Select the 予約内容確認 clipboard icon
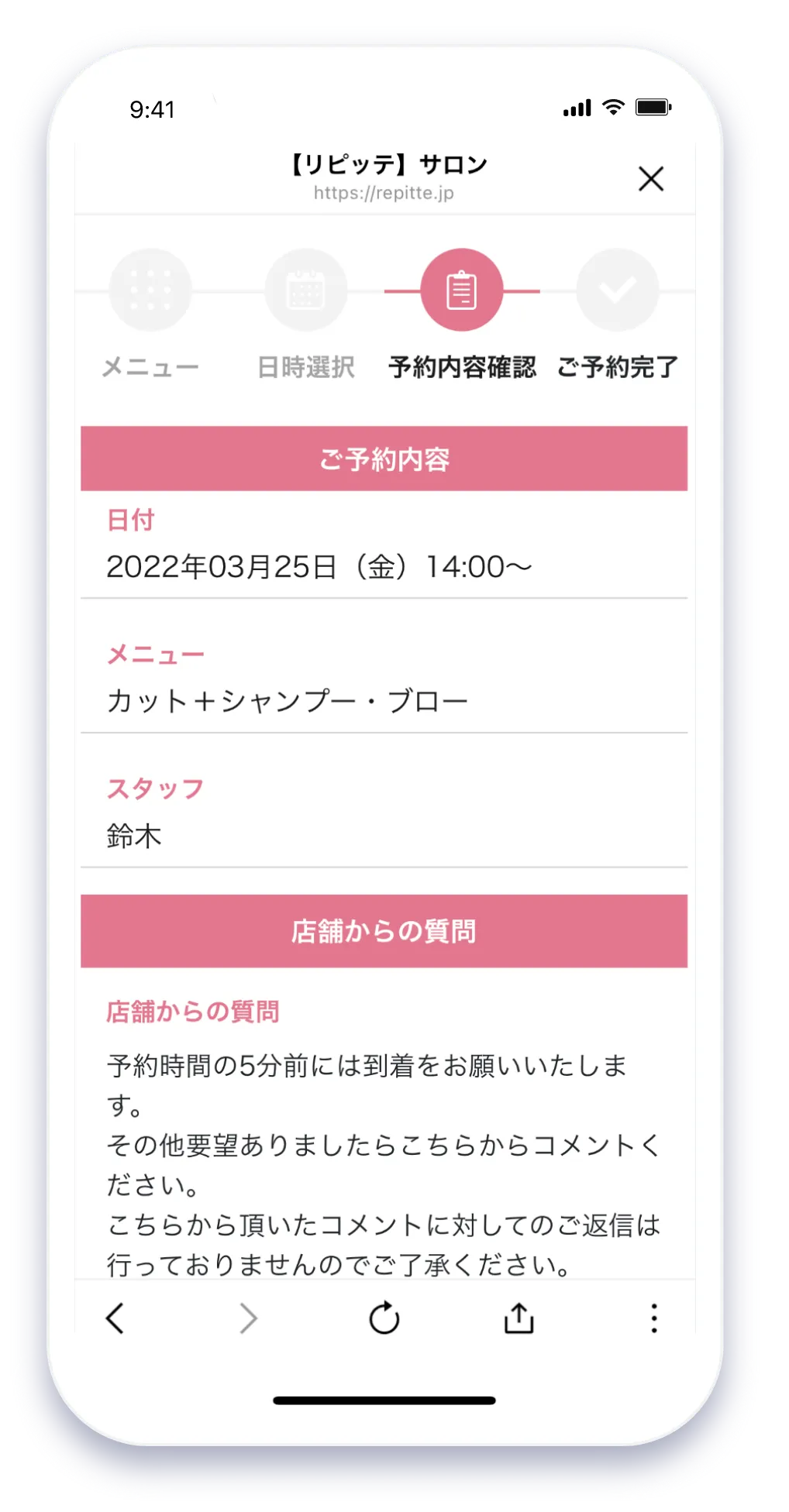Image resolution: width=789 pixels, height=1512 pixels. click(461, 290)
